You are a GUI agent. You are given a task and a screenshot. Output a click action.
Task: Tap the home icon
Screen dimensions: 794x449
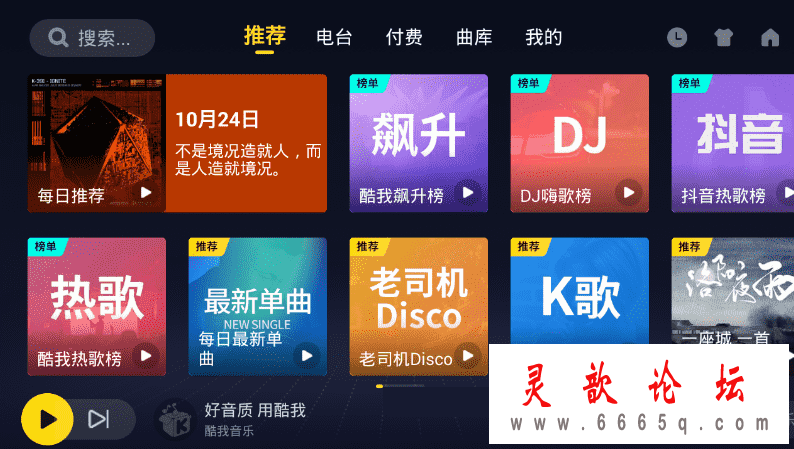770,38
